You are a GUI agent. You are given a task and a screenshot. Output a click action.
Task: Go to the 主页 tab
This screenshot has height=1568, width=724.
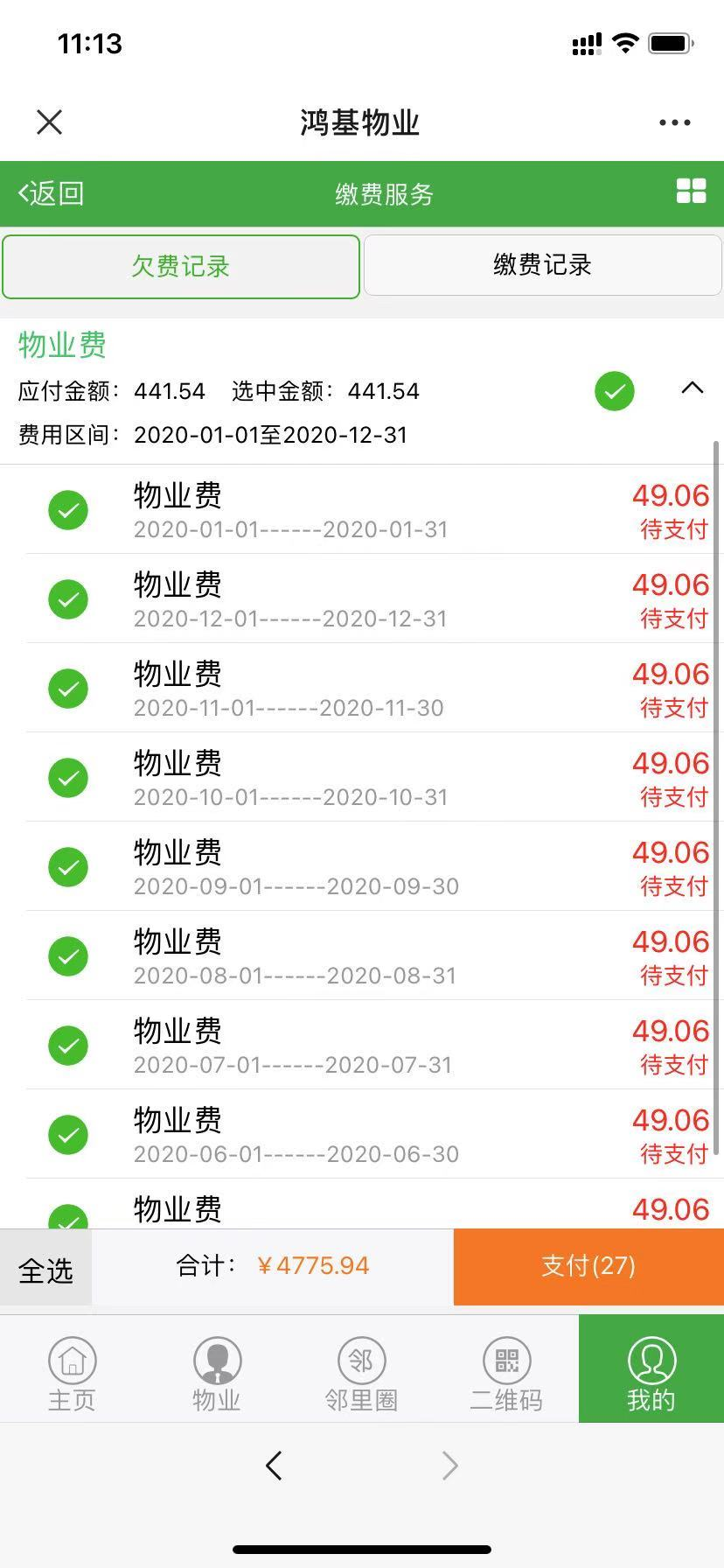(x=72, y=1374)
